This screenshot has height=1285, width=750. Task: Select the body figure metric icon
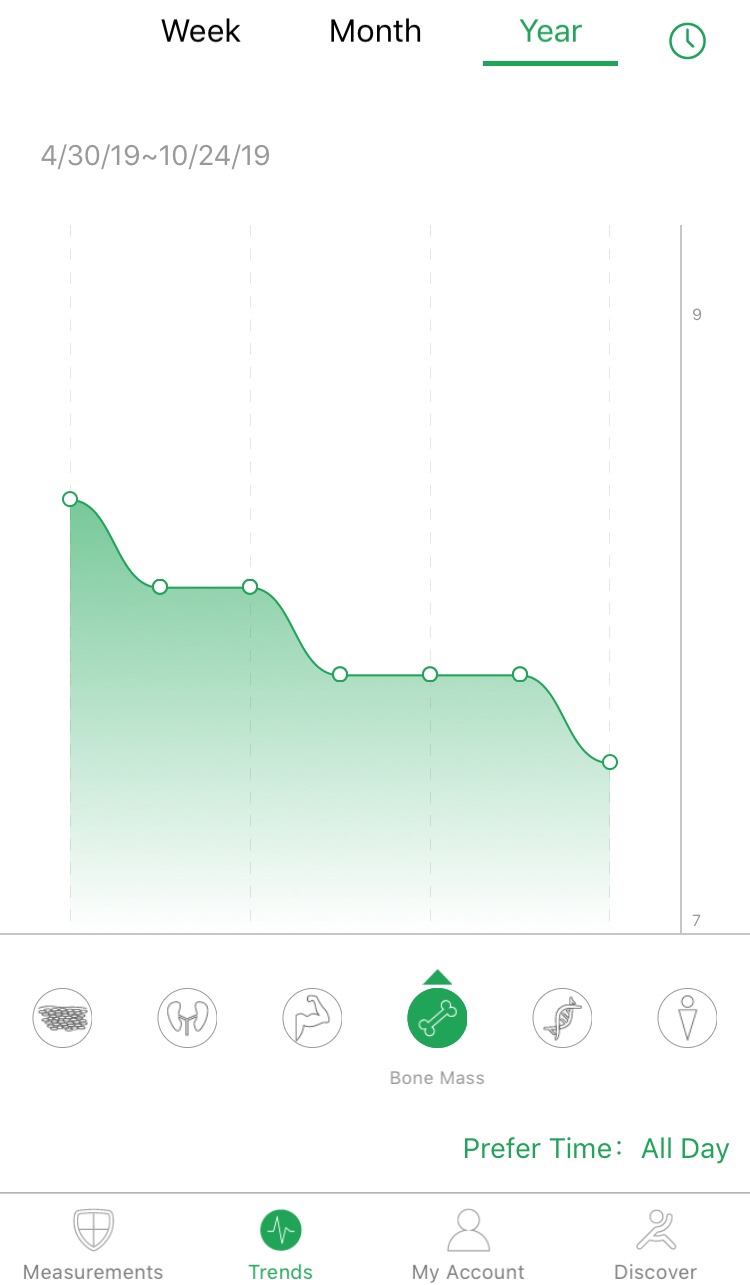(x=687, y=1017)
